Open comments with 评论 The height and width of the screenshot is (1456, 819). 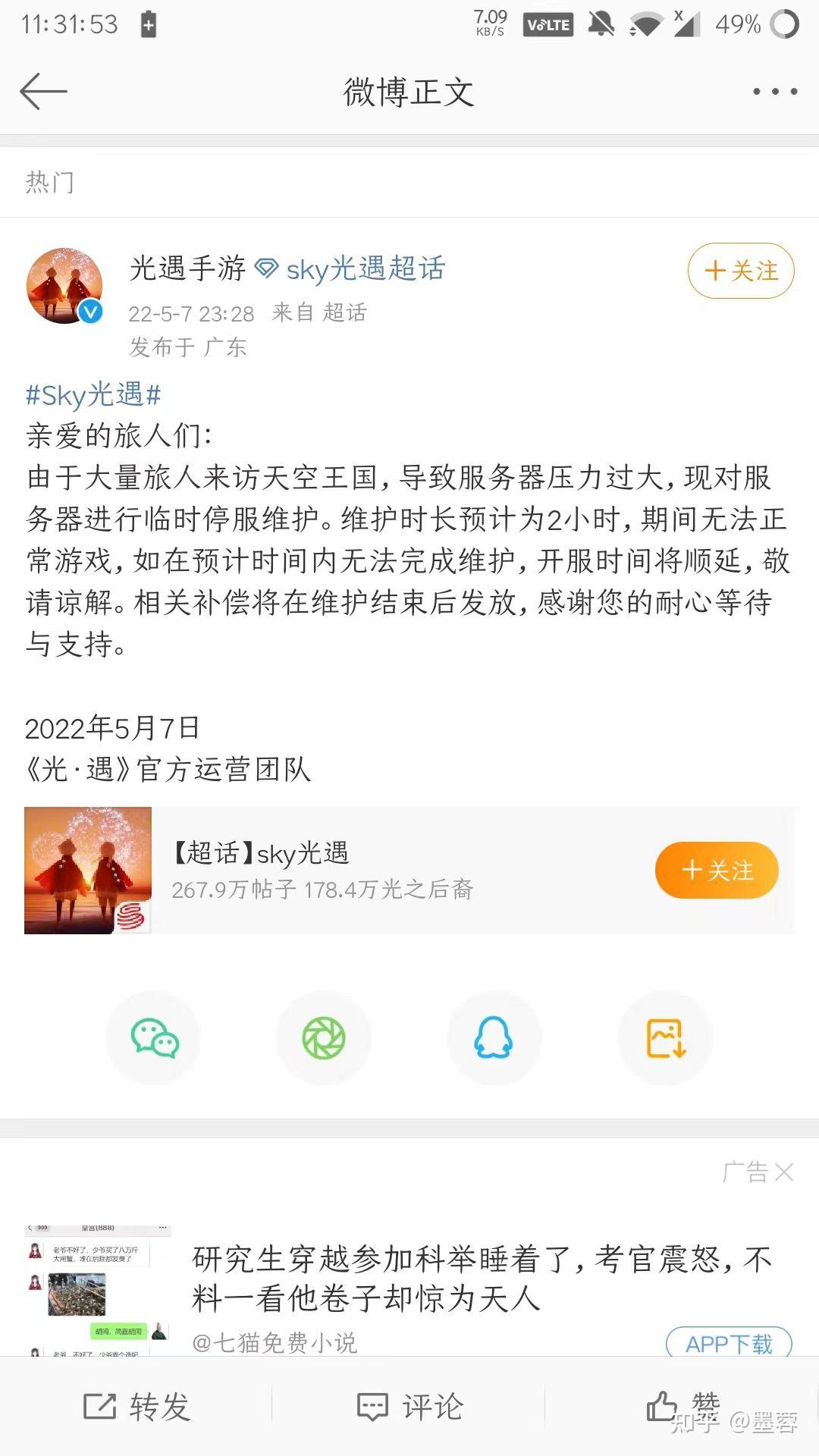pyautogui.click(x=409, y=1407)
